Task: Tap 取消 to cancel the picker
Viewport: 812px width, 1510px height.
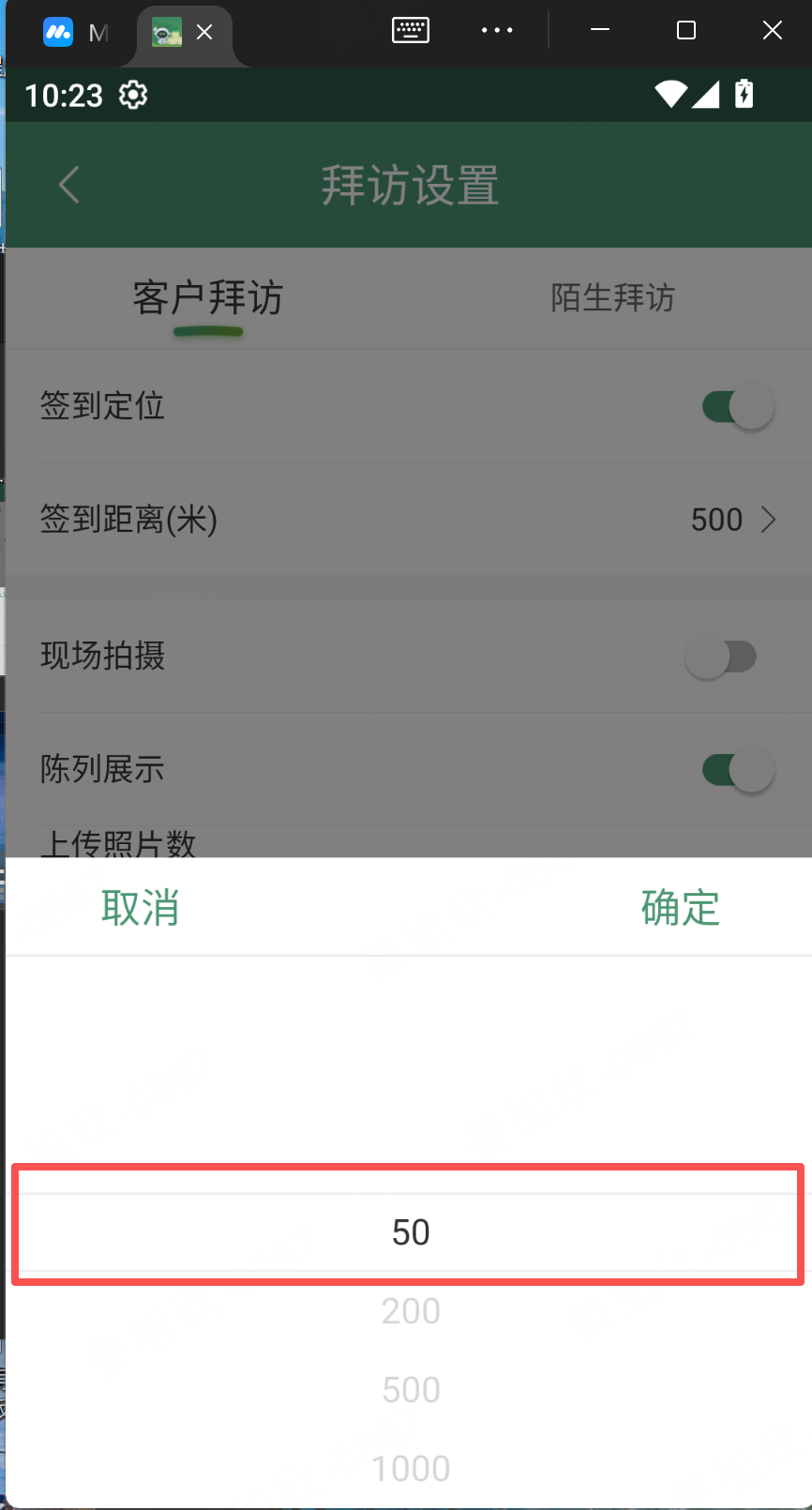Action: pyautogui.click(x=140, y=908)
